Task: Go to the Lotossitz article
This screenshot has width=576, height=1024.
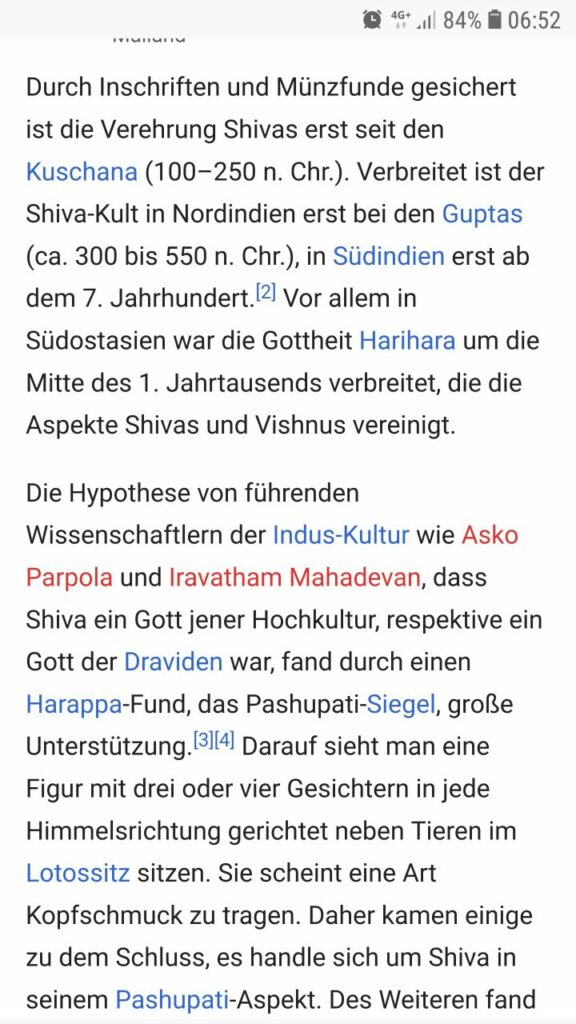Action: (78, 873)
